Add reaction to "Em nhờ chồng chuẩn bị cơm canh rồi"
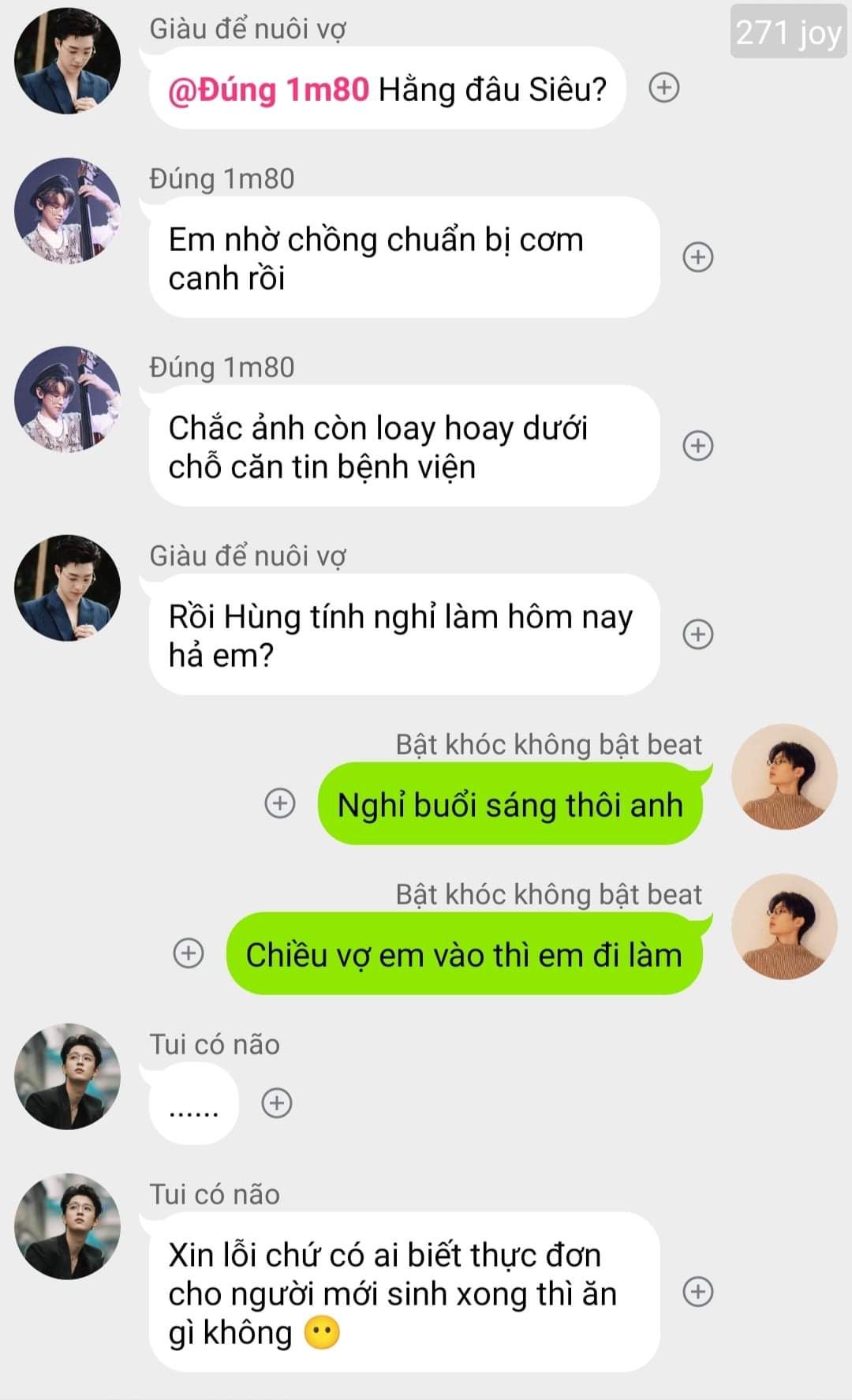 [x=697, y=257]
